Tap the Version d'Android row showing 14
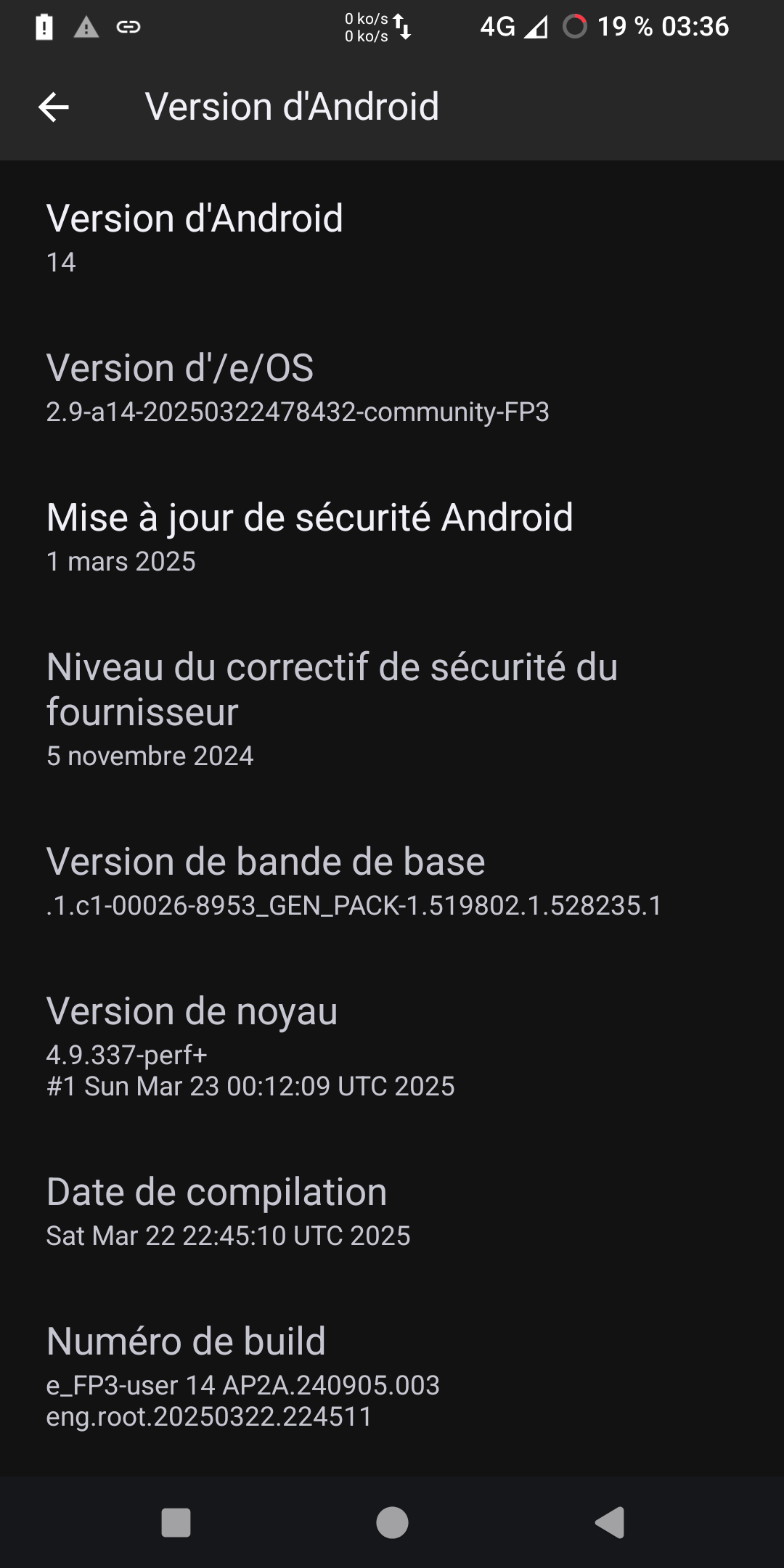Screen dimensions: 784x1568 pyautogui.click(x=392, y=238)
